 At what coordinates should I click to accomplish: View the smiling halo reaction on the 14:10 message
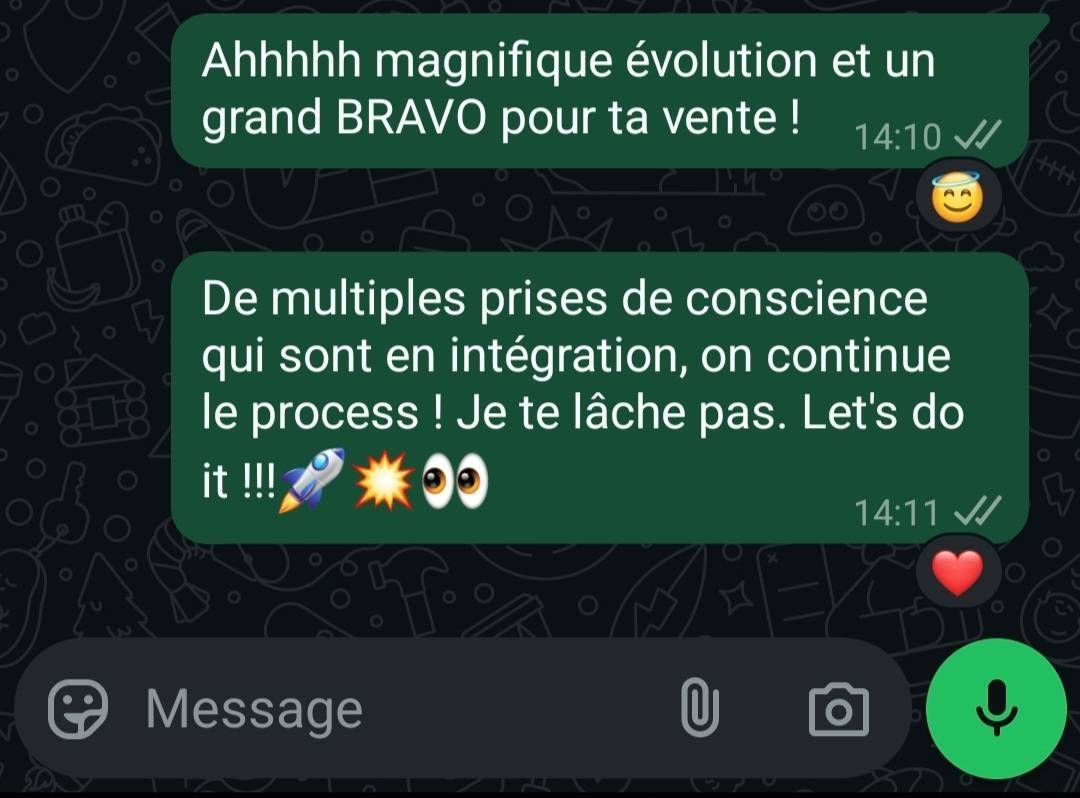[x=957, y=200]
